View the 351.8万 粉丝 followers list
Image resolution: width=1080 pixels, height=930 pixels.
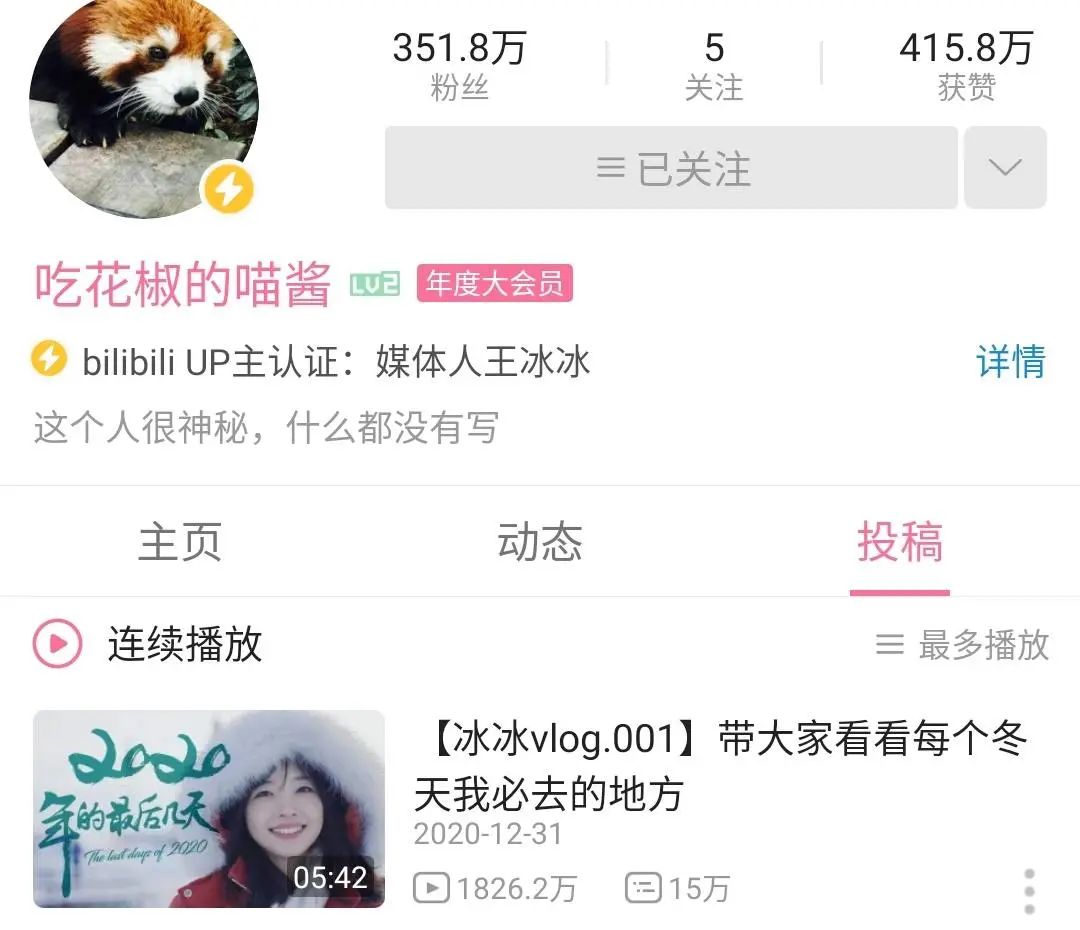[459, 66]
